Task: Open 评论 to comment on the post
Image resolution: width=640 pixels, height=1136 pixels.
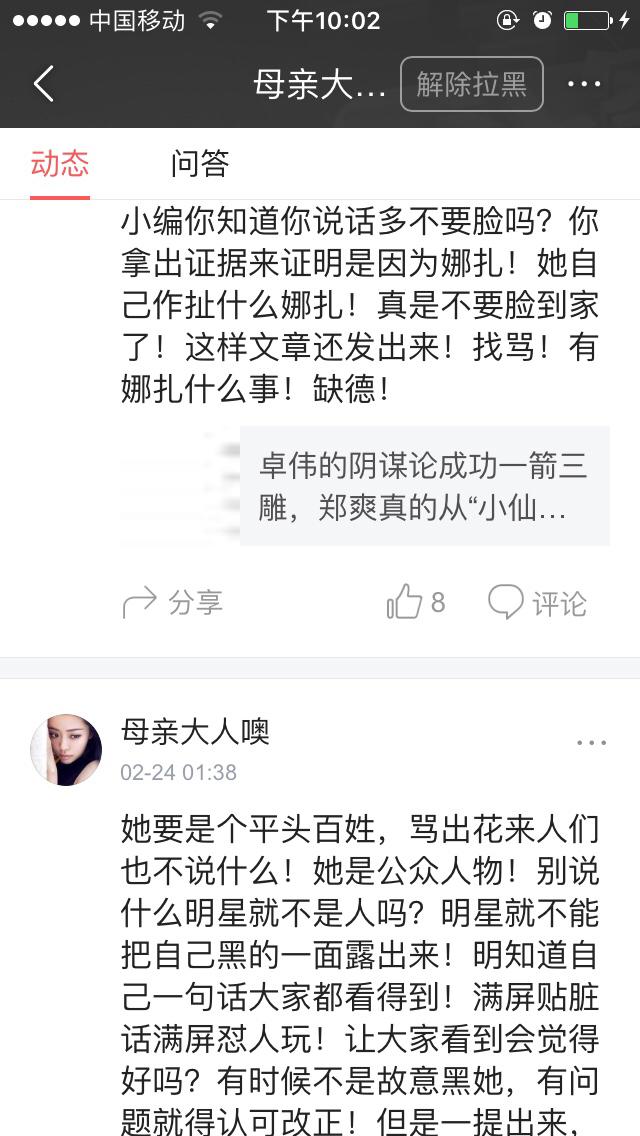Action: pos(538,602)
